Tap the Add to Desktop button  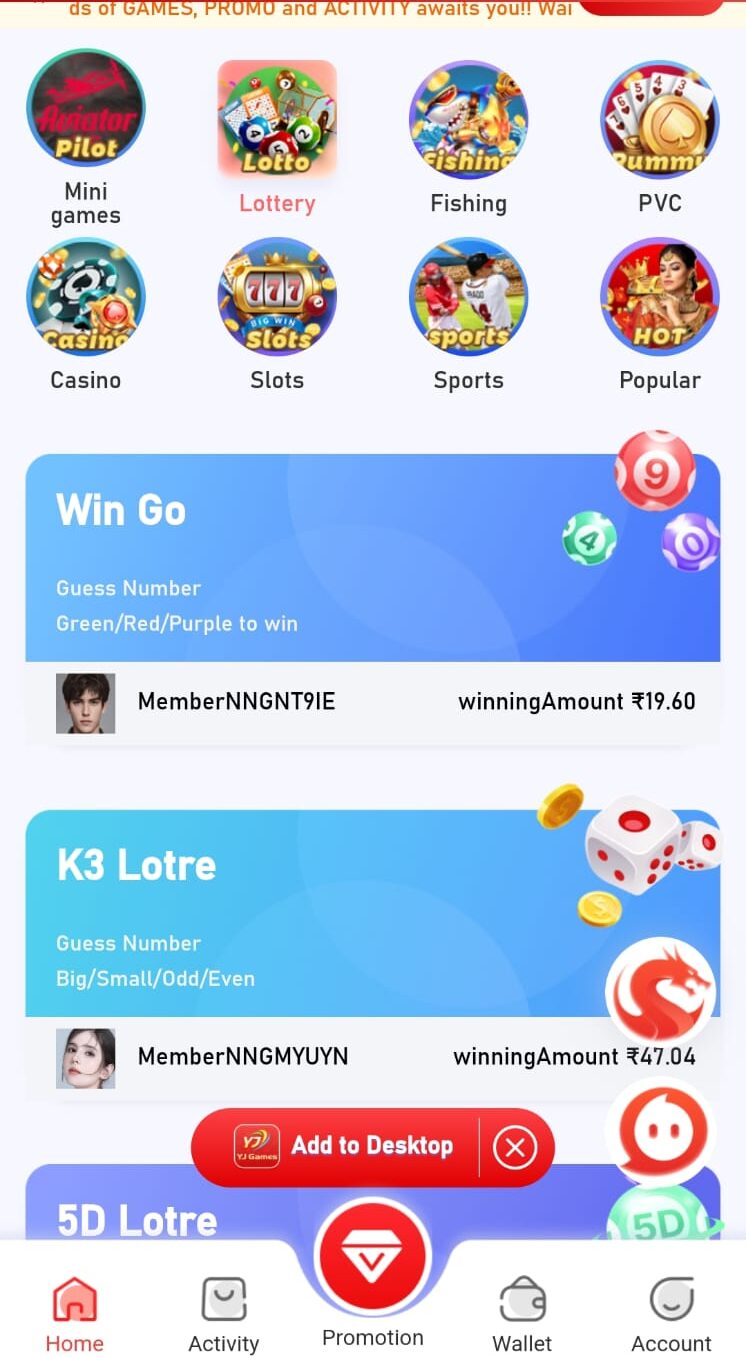pyautogui.click(x=345, y=1146)
